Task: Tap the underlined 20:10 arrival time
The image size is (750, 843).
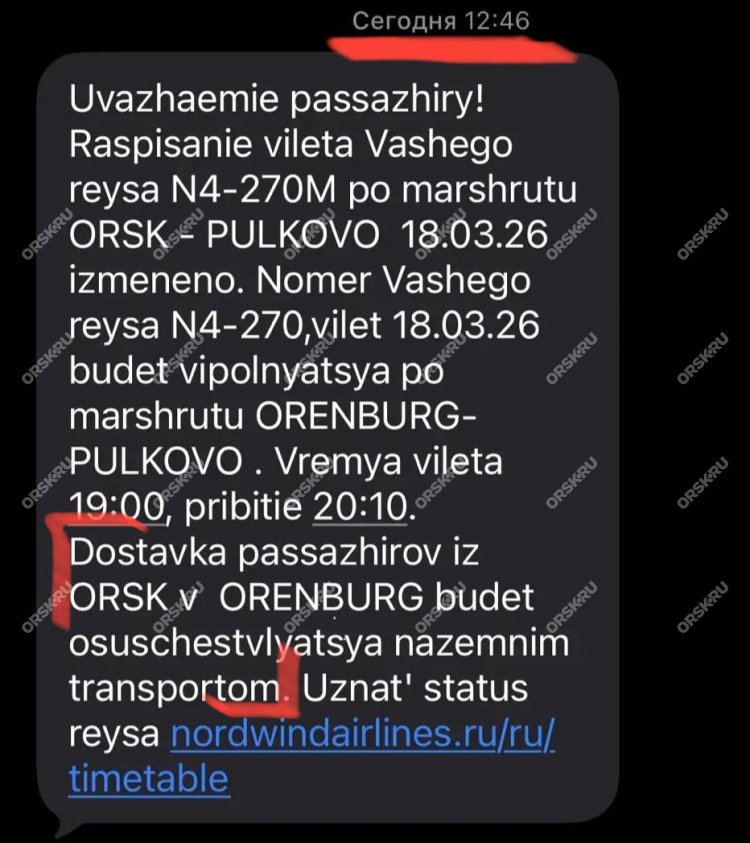Action: click(360, 509)
